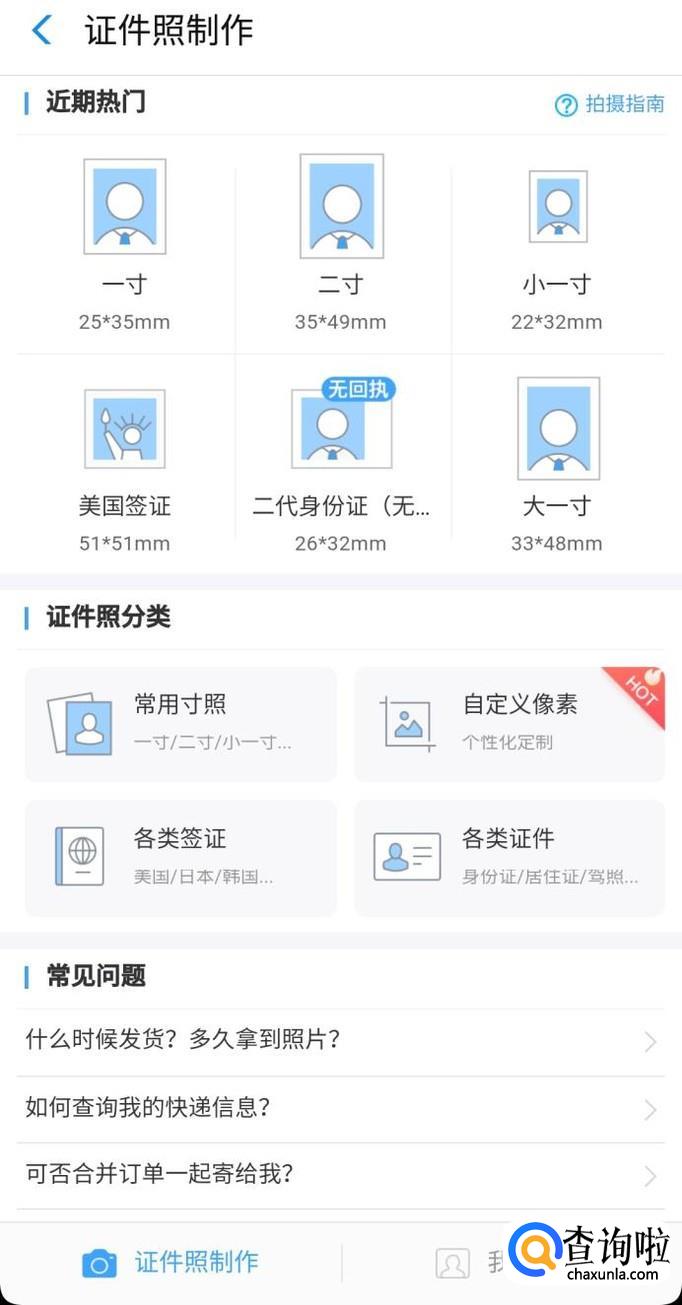
Task: Choose the 小一寸 22*32mm photo size
Action: pos(557,245)
